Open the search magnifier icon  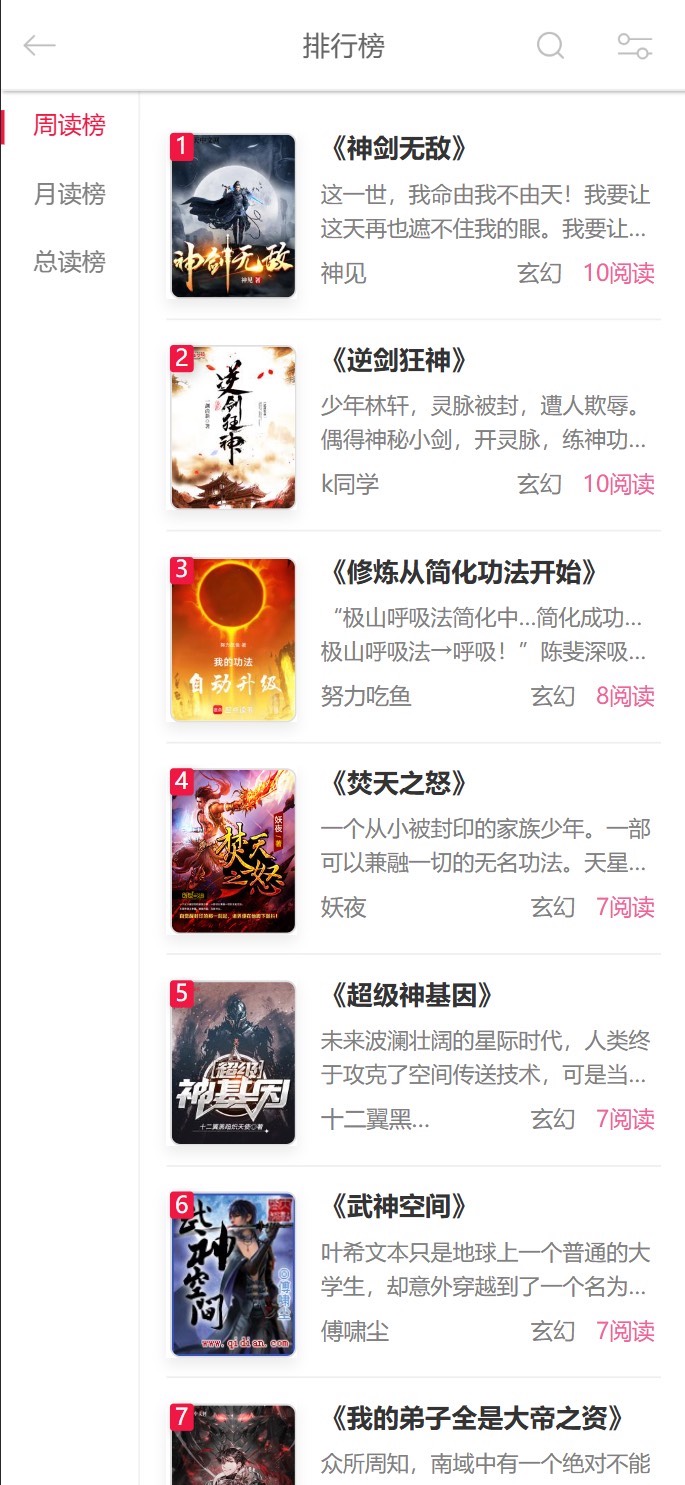(x=550, y=45)
